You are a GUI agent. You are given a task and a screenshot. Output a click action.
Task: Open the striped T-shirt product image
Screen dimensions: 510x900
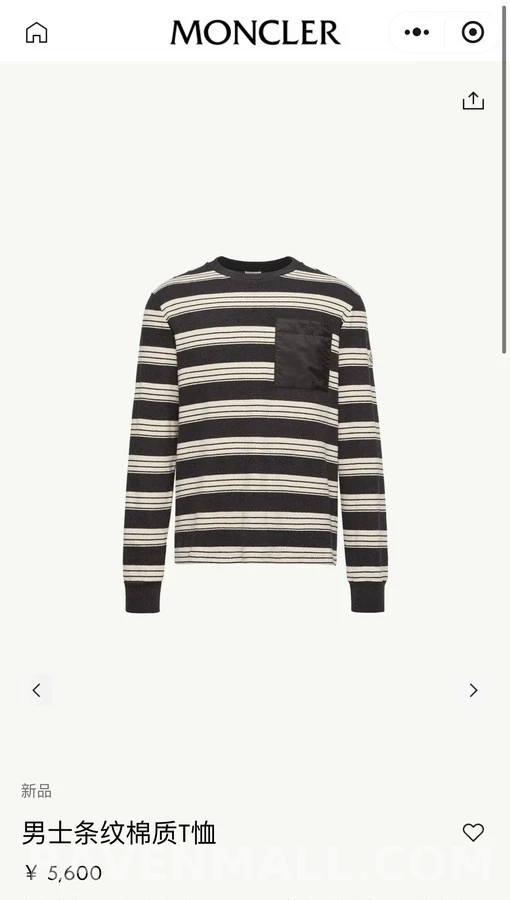coord(255,434)
